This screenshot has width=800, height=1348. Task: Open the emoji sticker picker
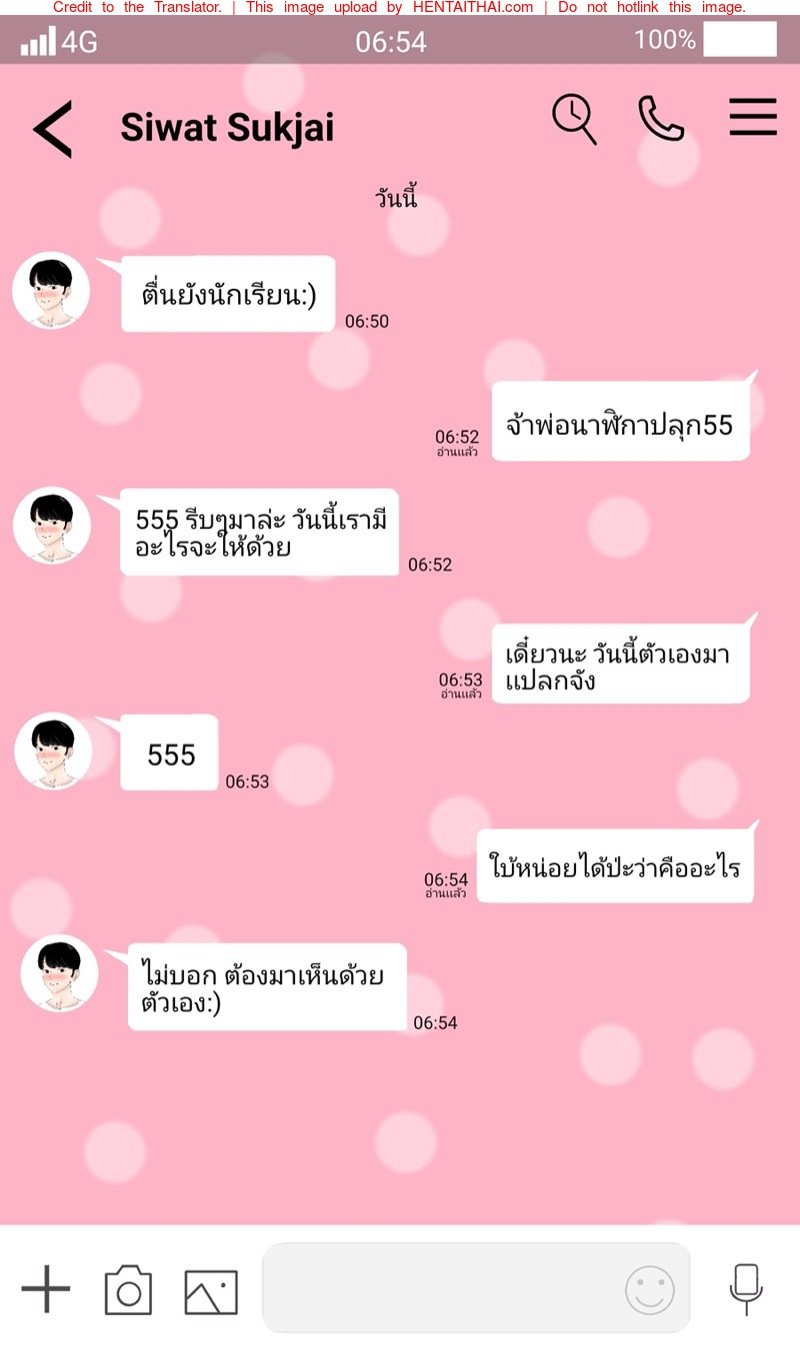(x=650, y=1289)
